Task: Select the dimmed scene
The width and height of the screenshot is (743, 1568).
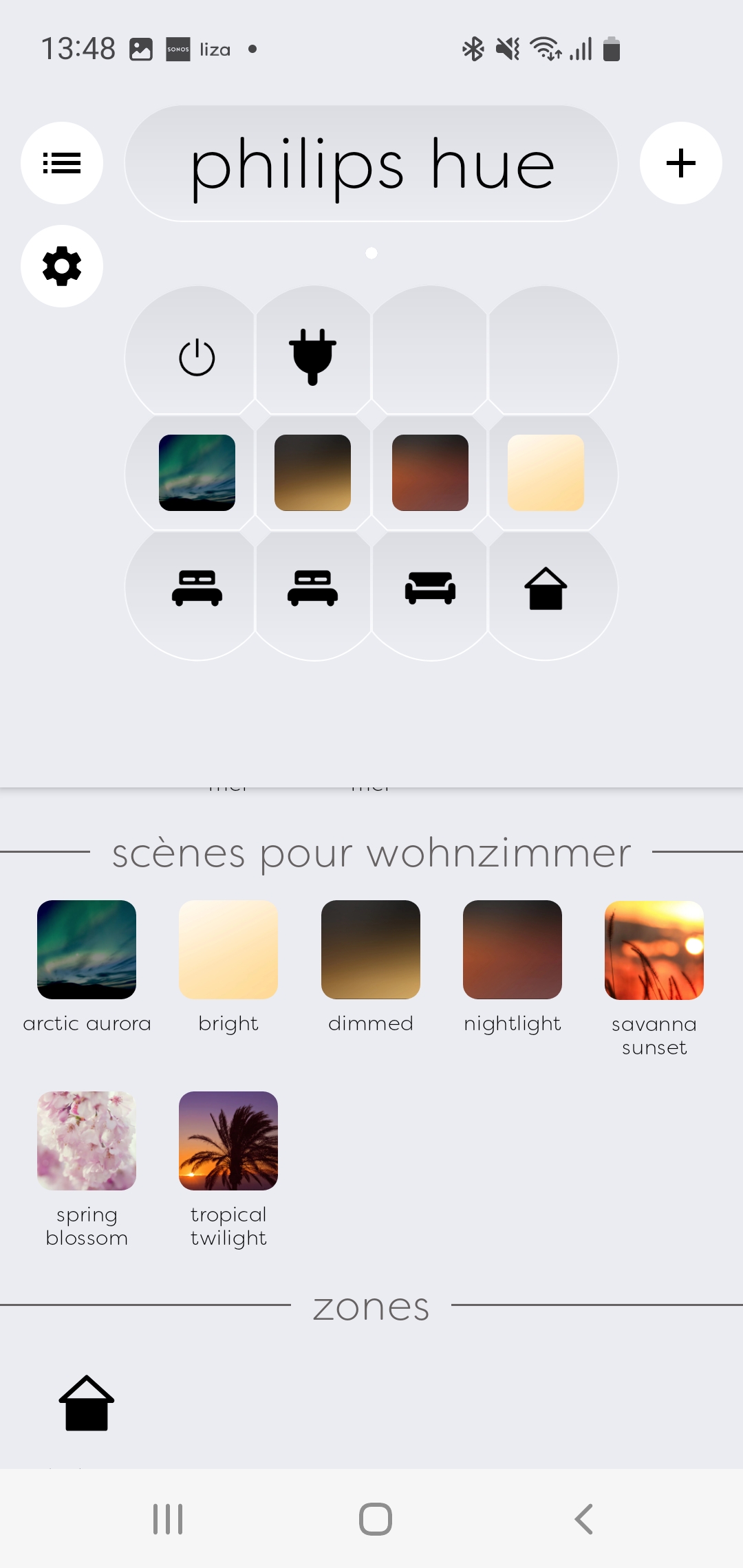Action: tap(371, 950)
